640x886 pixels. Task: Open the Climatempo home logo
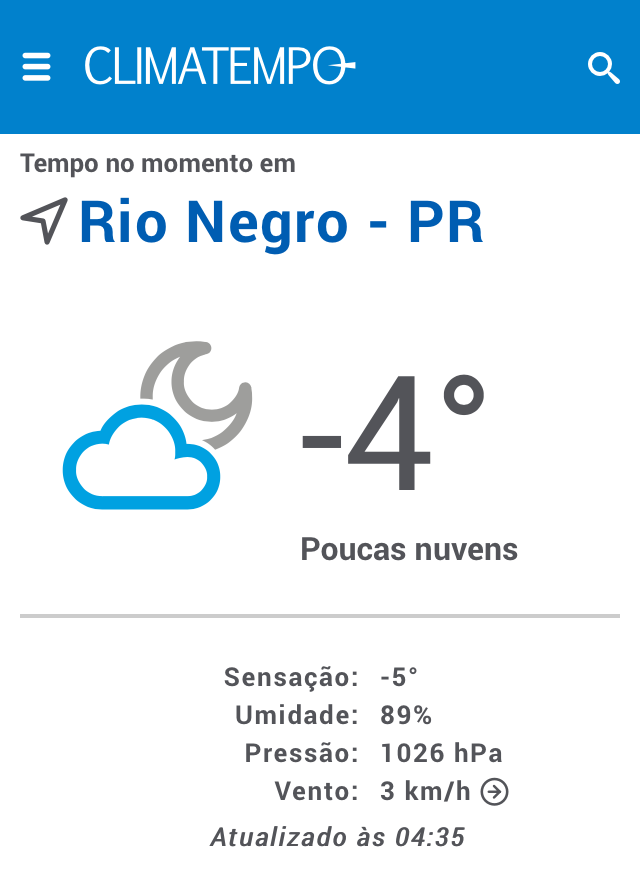[219, 66]
